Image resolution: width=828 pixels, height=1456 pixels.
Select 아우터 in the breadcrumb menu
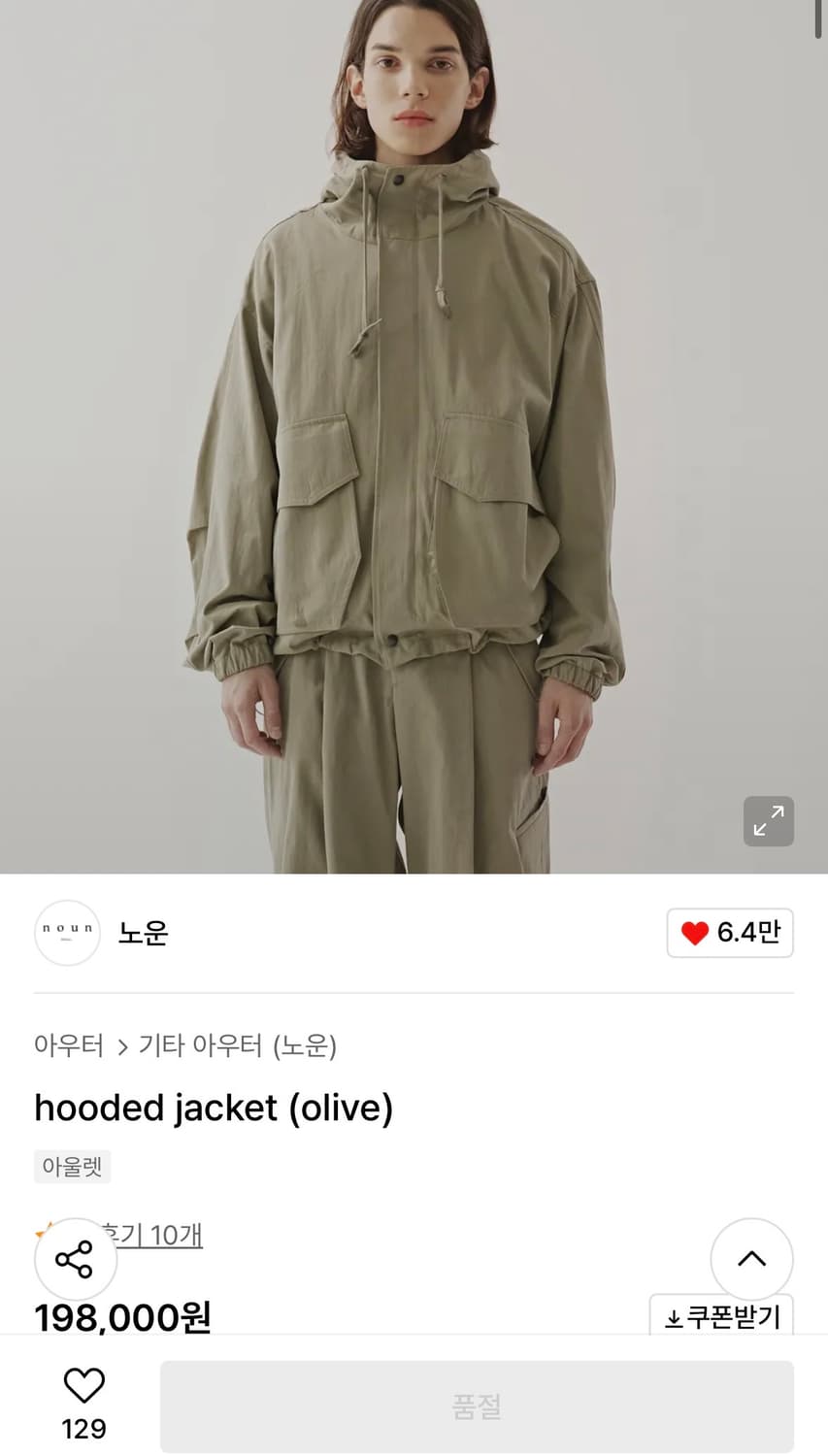tap(70, 1046)
